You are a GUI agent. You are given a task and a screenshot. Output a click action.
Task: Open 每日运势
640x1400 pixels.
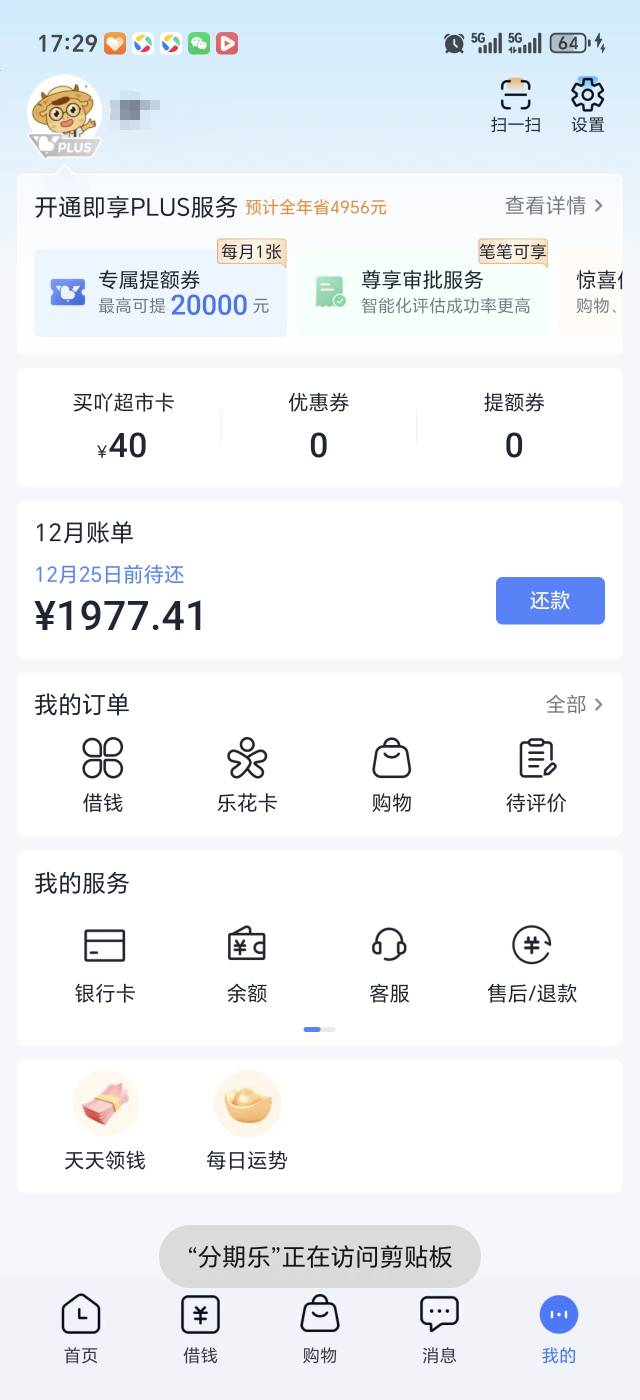[x=247, y=1120]
